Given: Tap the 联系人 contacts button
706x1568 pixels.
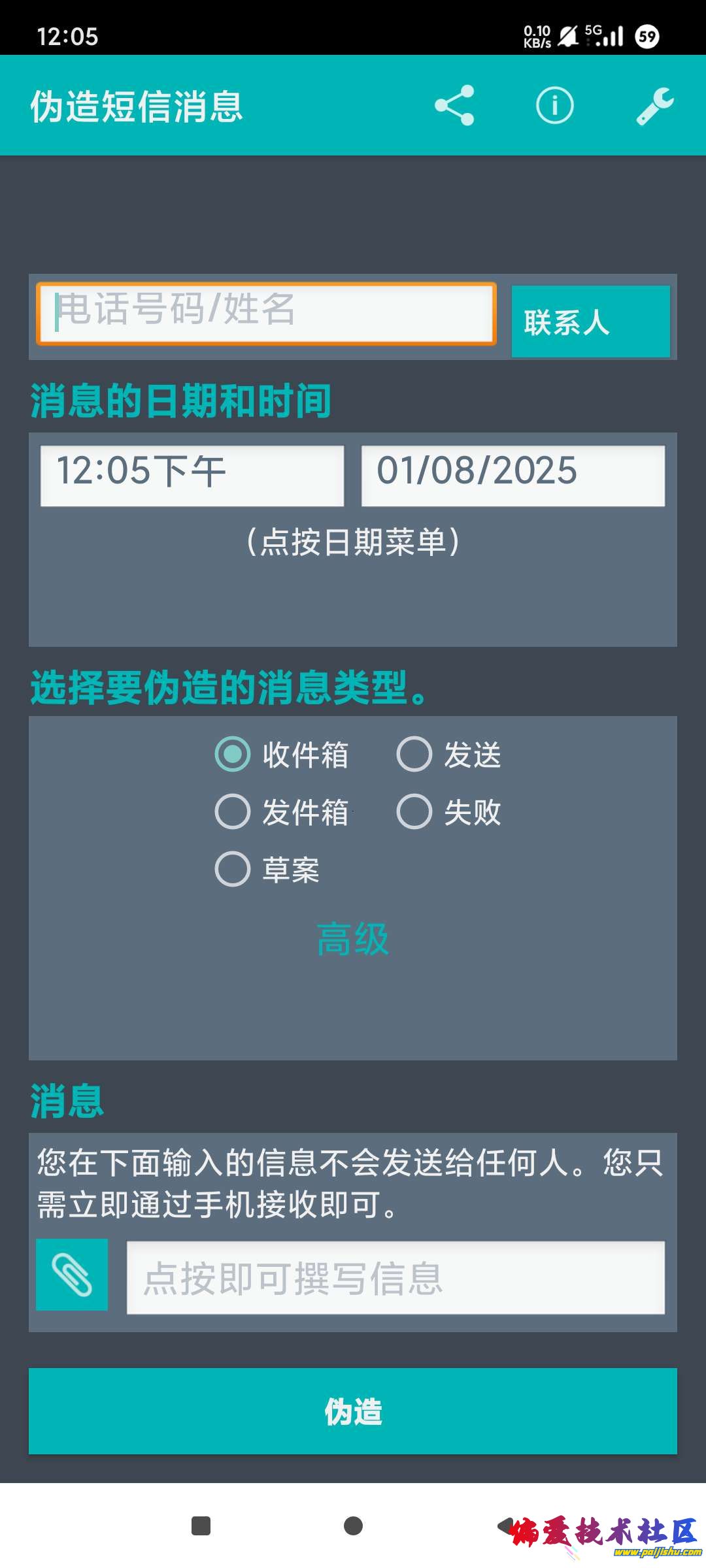Looking at the screenshot, I should click(590, 321).
